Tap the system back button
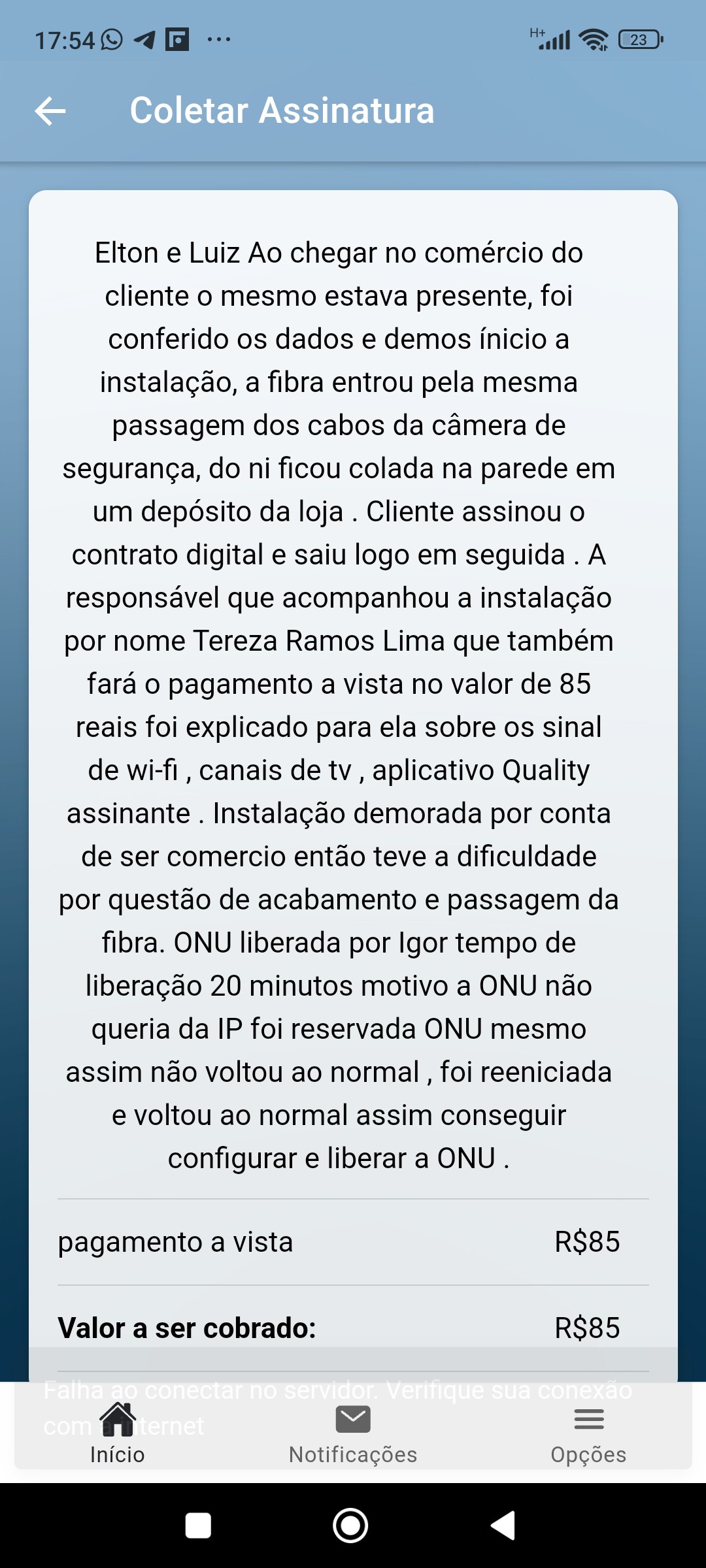Viewport: 706px width, 1568px height. pos(503,1526)
